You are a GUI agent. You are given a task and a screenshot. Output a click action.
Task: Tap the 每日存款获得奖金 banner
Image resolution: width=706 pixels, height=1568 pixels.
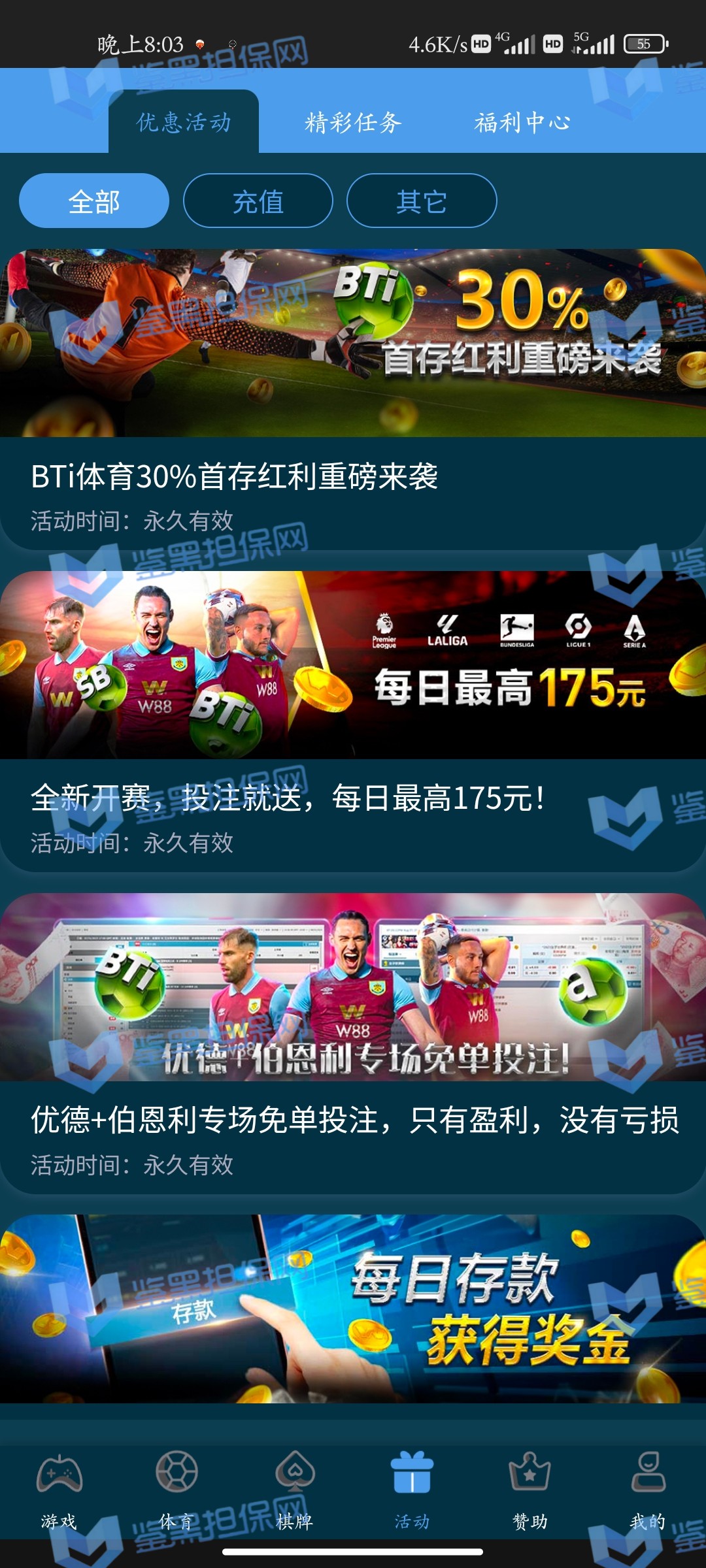pyautogui.click(x=353, y=1310)
